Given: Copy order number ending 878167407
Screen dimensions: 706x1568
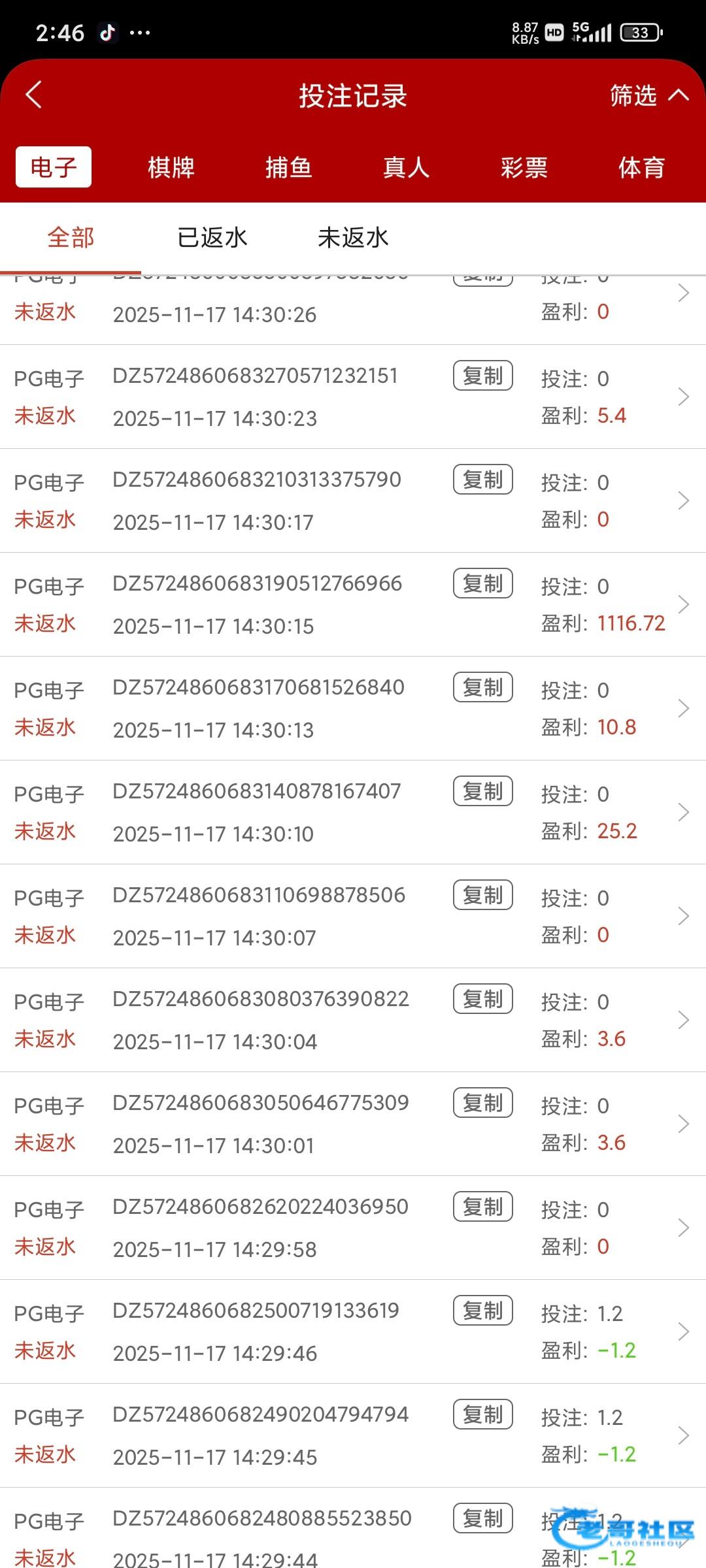Looking at the screenshot, I should pos(483,791).
